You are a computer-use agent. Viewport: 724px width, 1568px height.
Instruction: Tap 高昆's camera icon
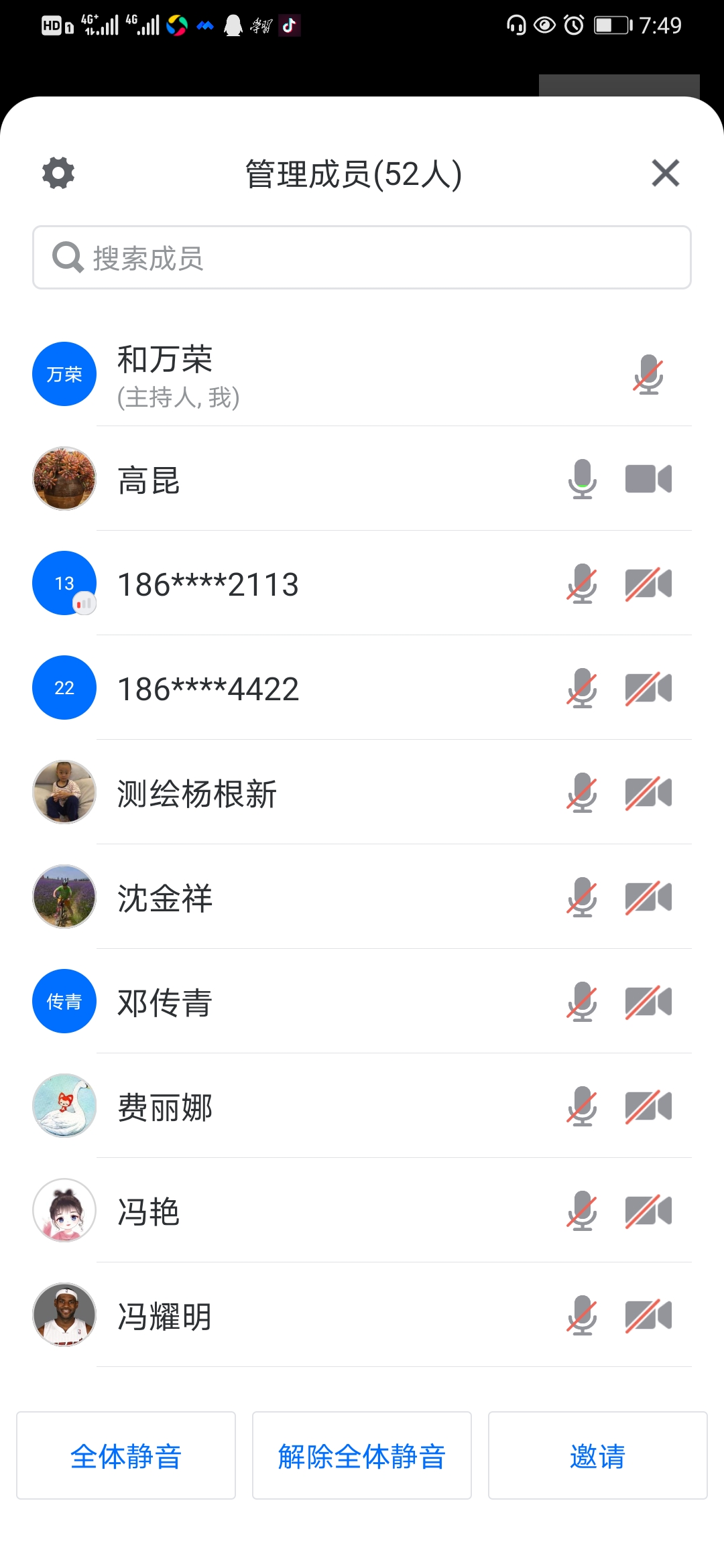[648, 479]
